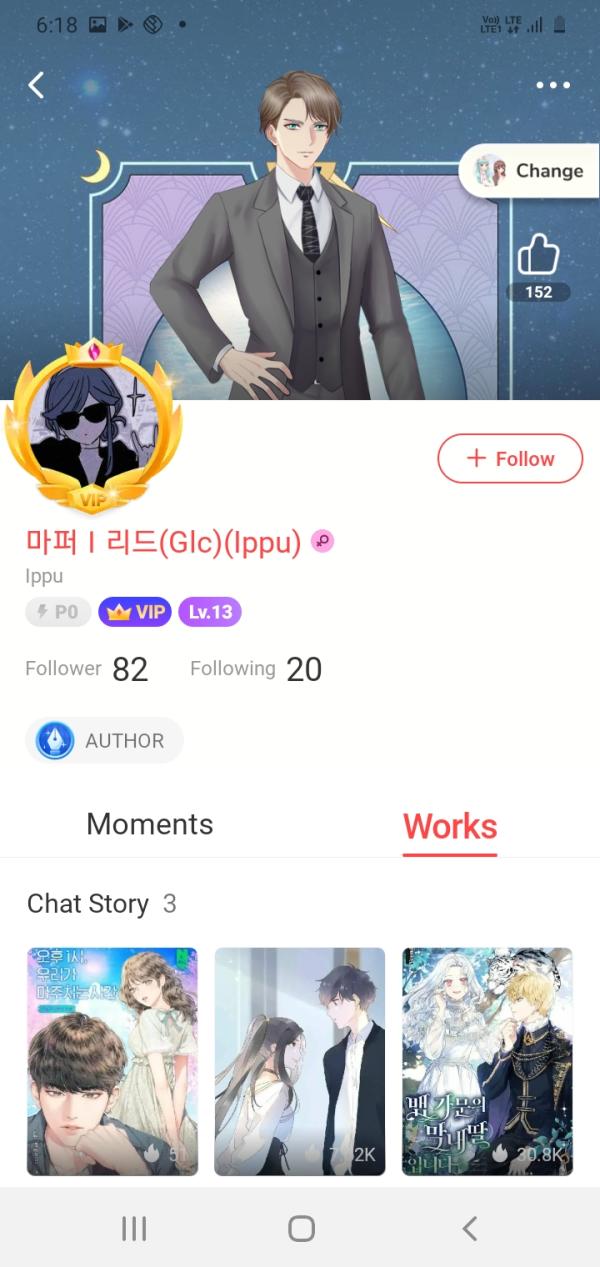This screenshot has width=600, height=1267.
Task: Select the Works tab
Action: click(x=450, y=827)
